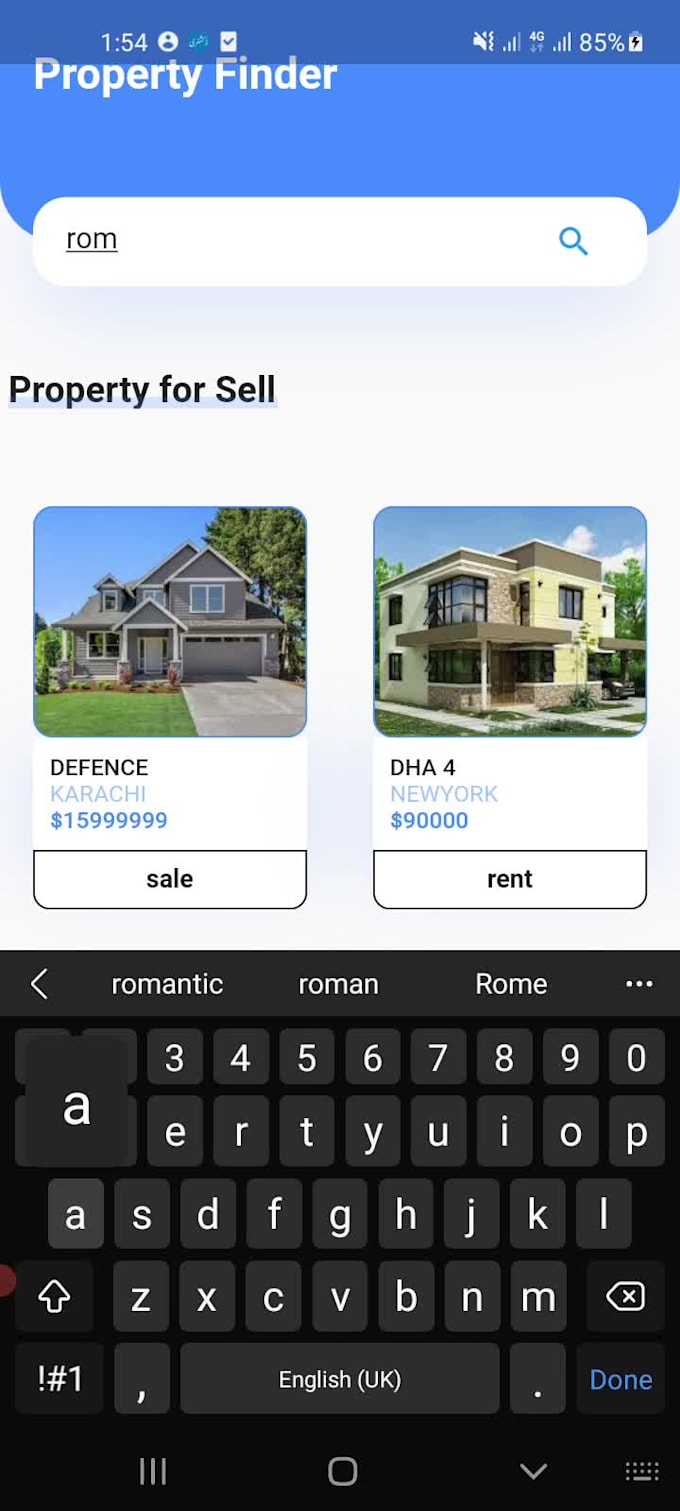The height and width of the screenshot is (1511, 680).
Task: Choose the "romantic" keyboard suggestion
Action: (167, 984)
